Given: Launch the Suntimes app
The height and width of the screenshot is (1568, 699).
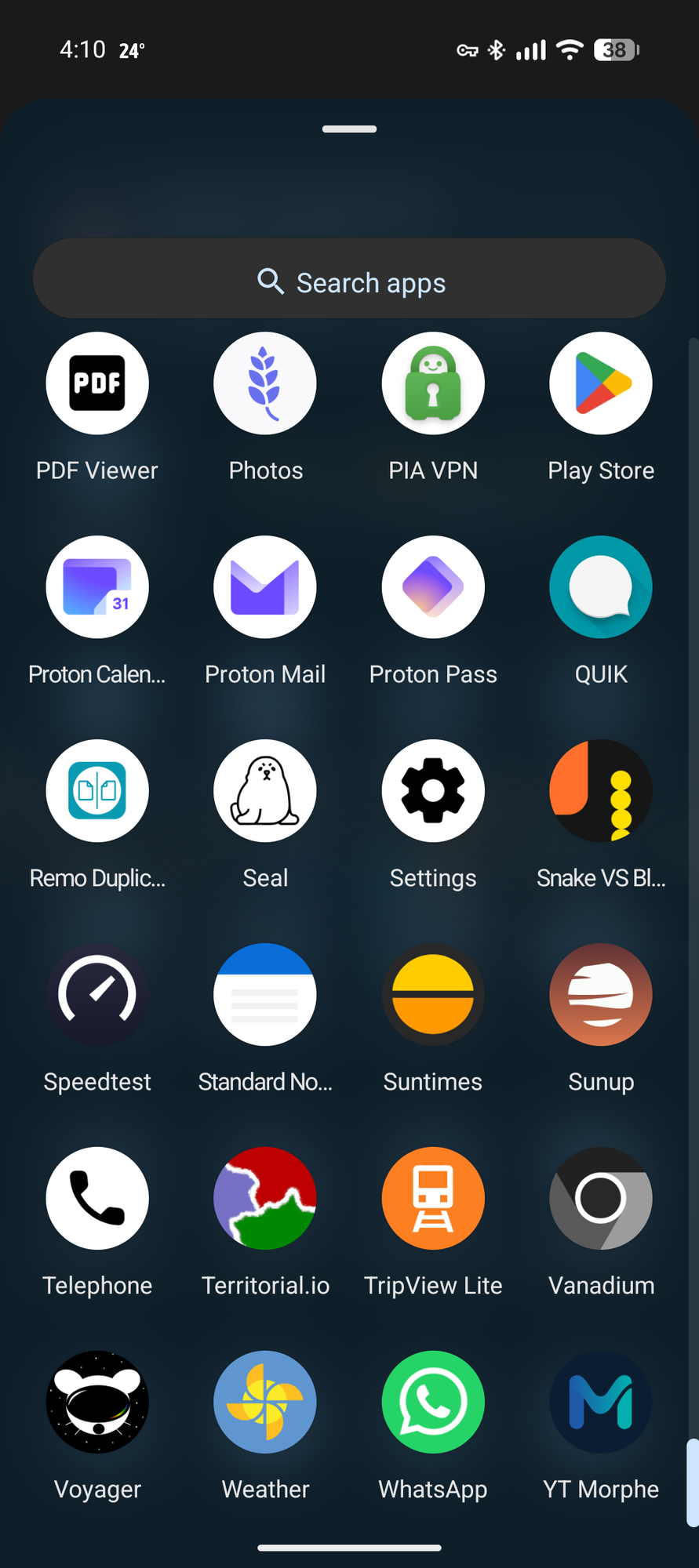Looking at the screenshot, I should (433, 995).
